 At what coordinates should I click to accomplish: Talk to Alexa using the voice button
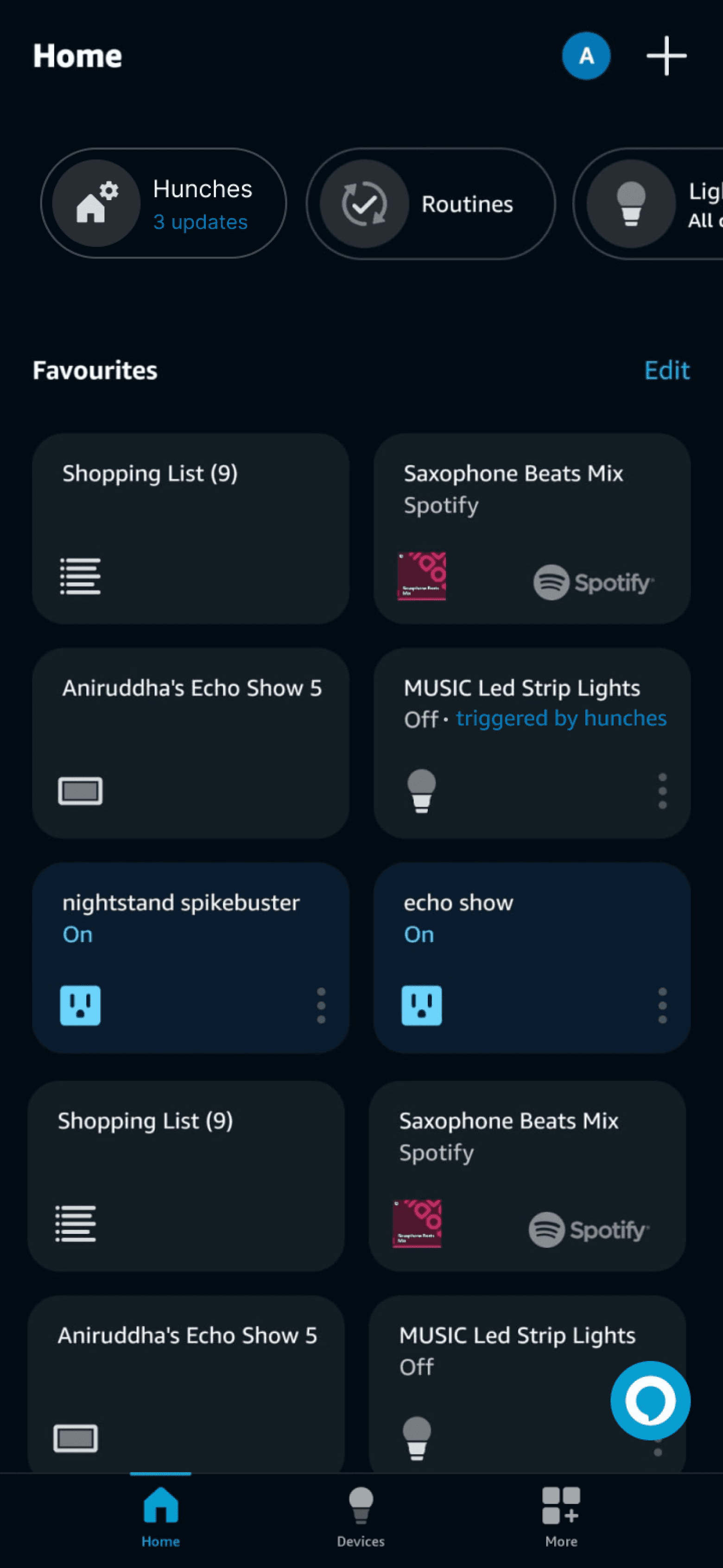(x=650, y=1400)
